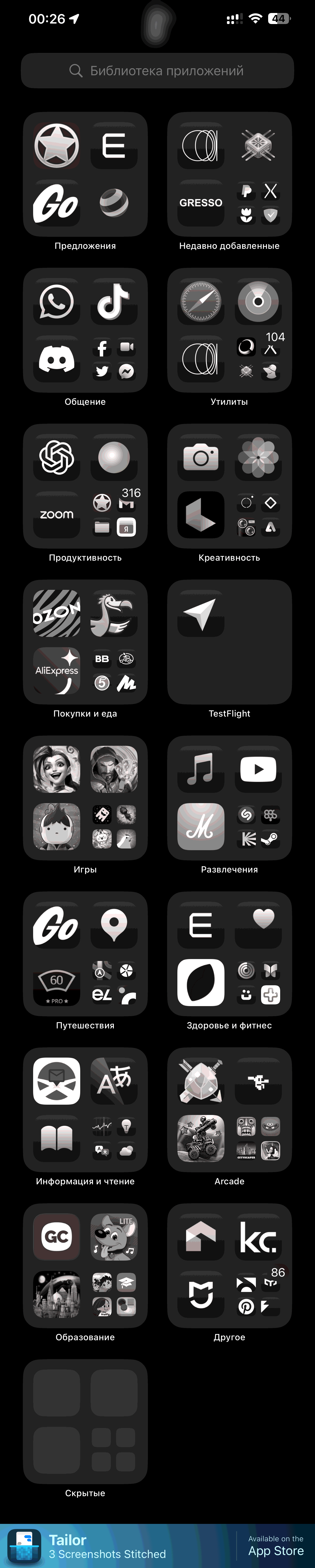Image resolution: width=315 pixels, height=1568 pixels.
Task: Open the Safari compass in Утилиты
Action: [x=200, y=301]
